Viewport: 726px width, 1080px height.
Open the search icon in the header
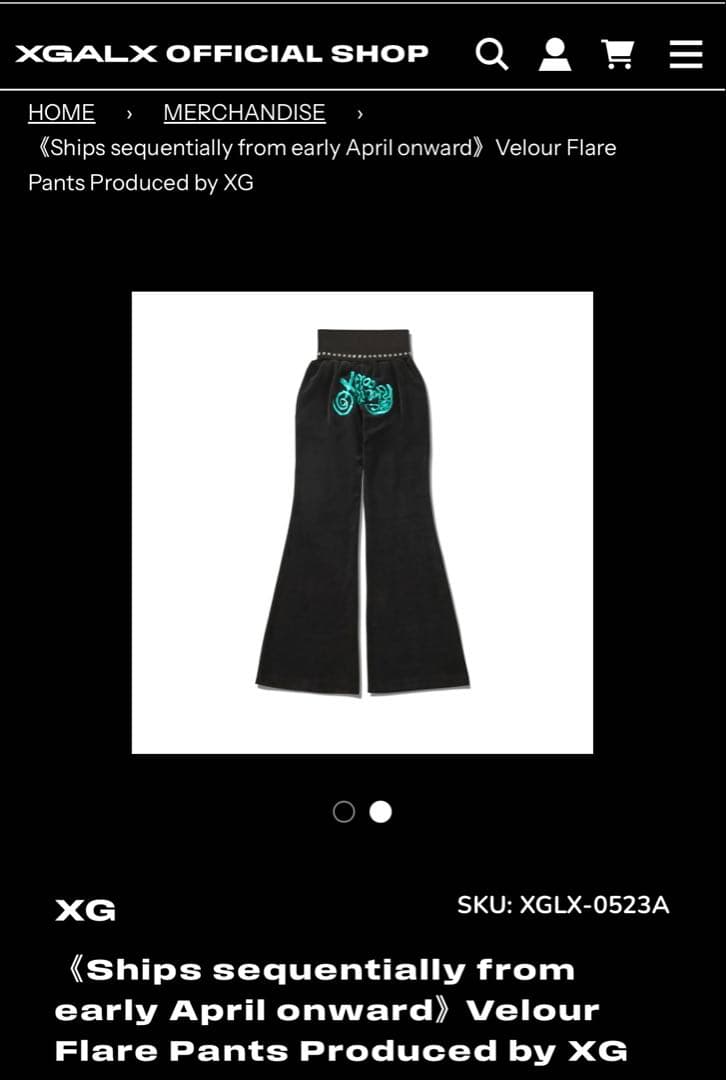pyautogui.click(x=491, y=54)
